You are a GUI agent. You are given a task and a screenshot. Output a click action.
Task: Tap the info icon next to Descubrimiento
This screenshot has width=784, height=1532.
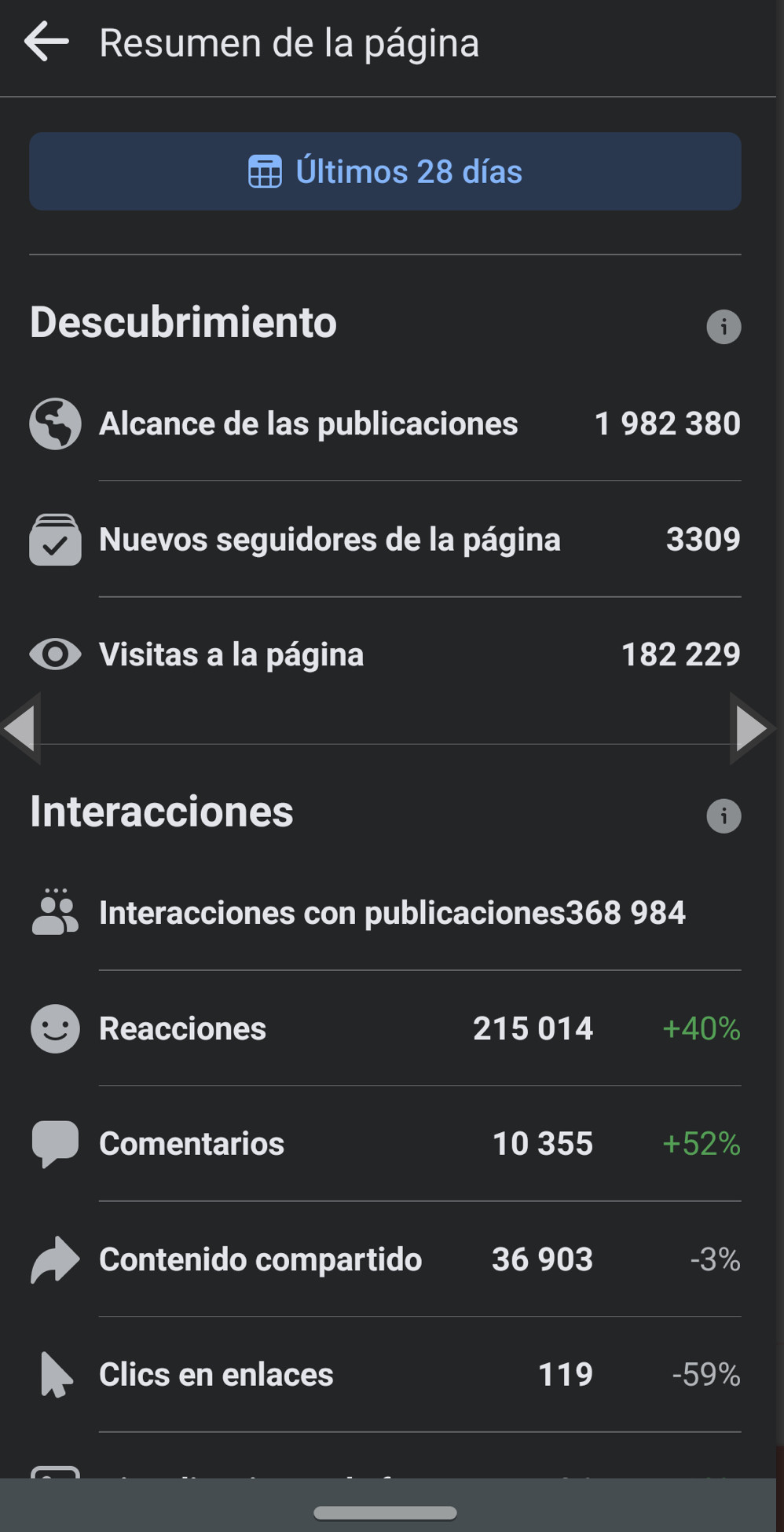click(x=724, y=326)
